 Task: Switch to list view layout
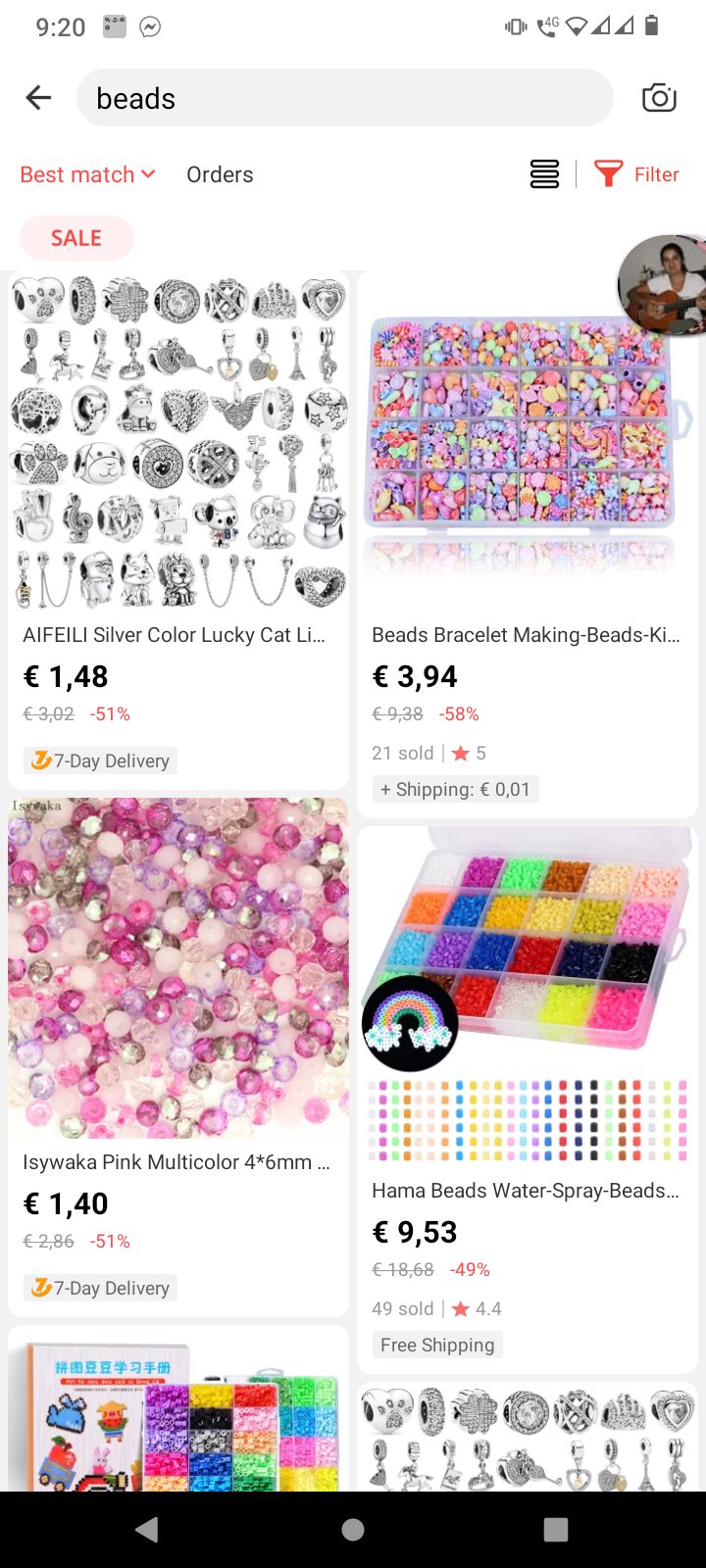pos(544,174)
